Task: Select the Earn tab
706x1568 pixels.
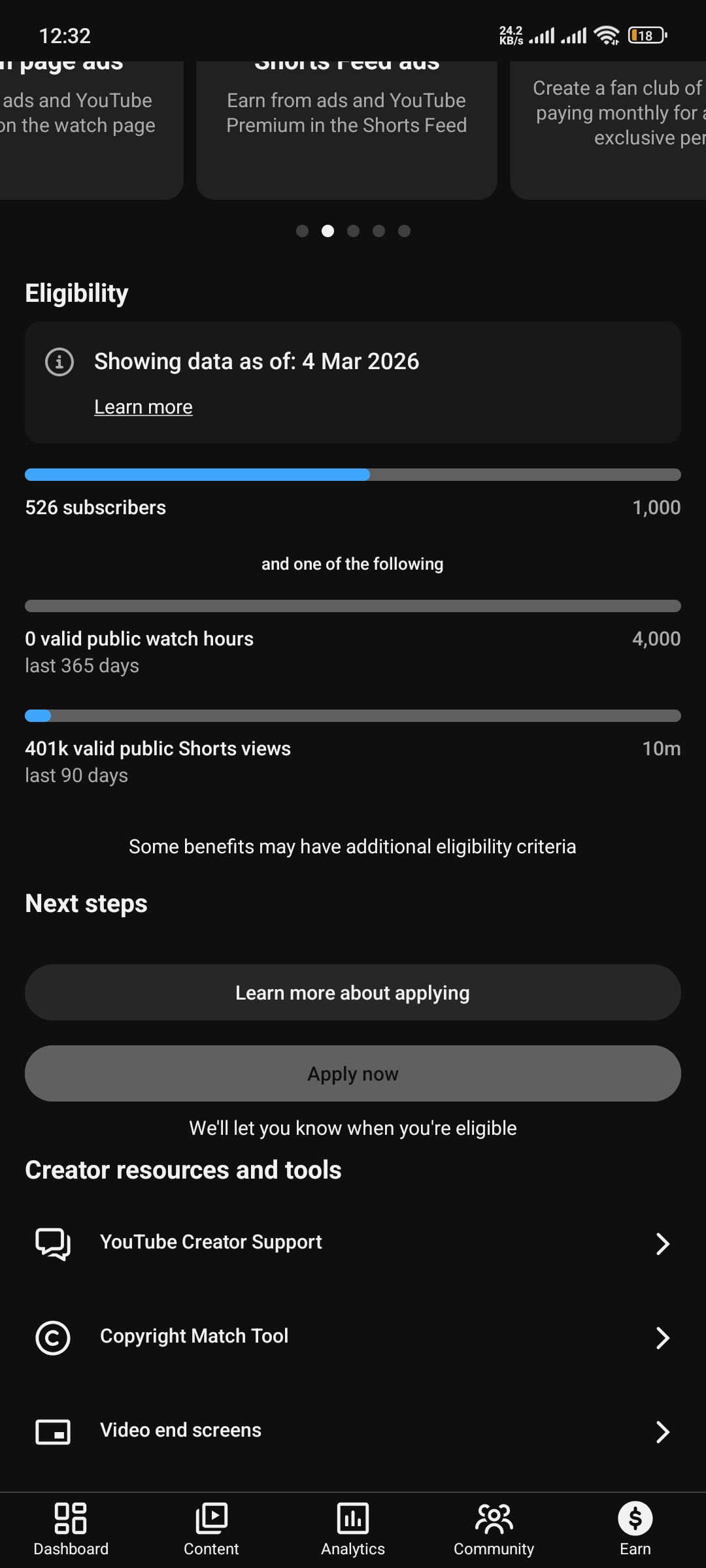Action: click(x=635, y=1529)
